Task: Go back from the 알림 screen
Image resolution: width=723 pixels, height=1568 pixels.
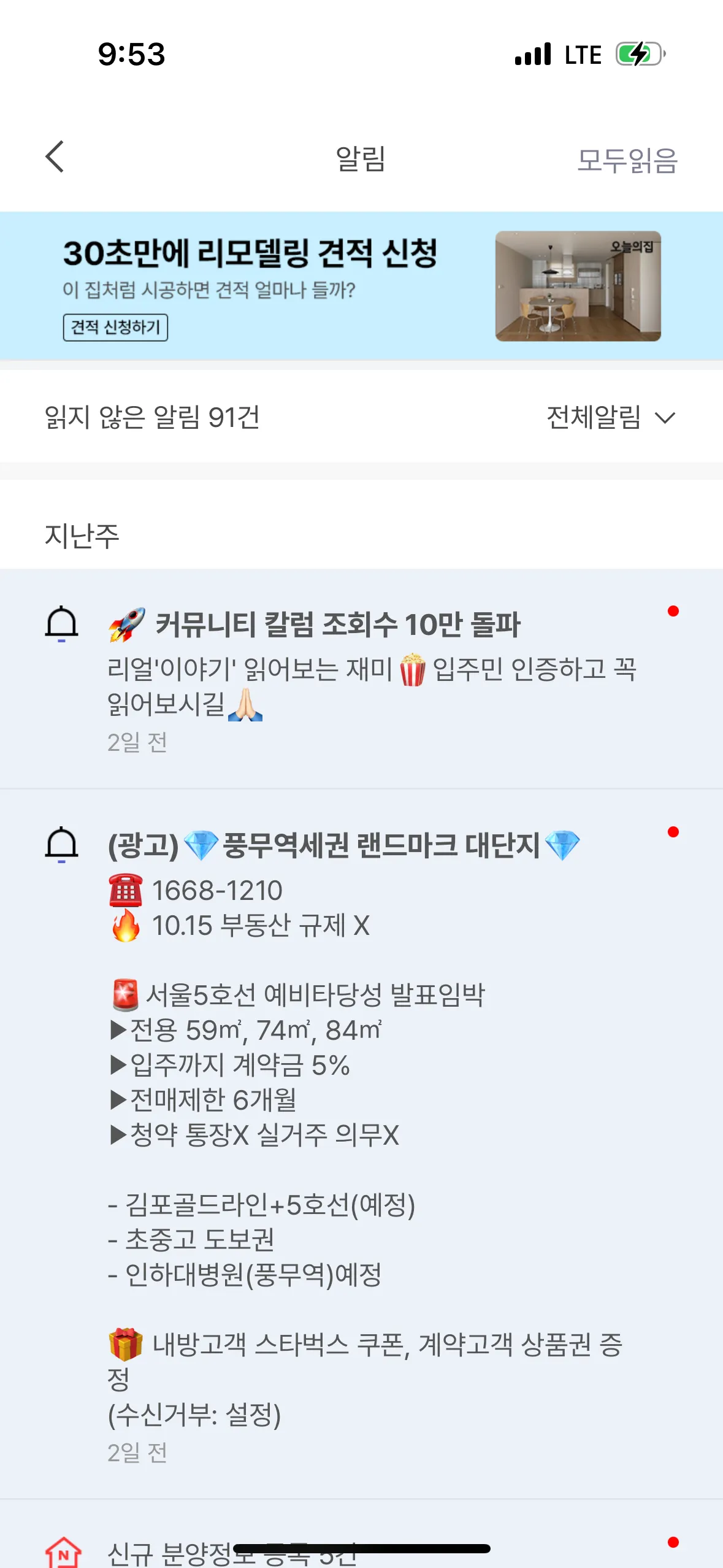Action: (55, 157)
